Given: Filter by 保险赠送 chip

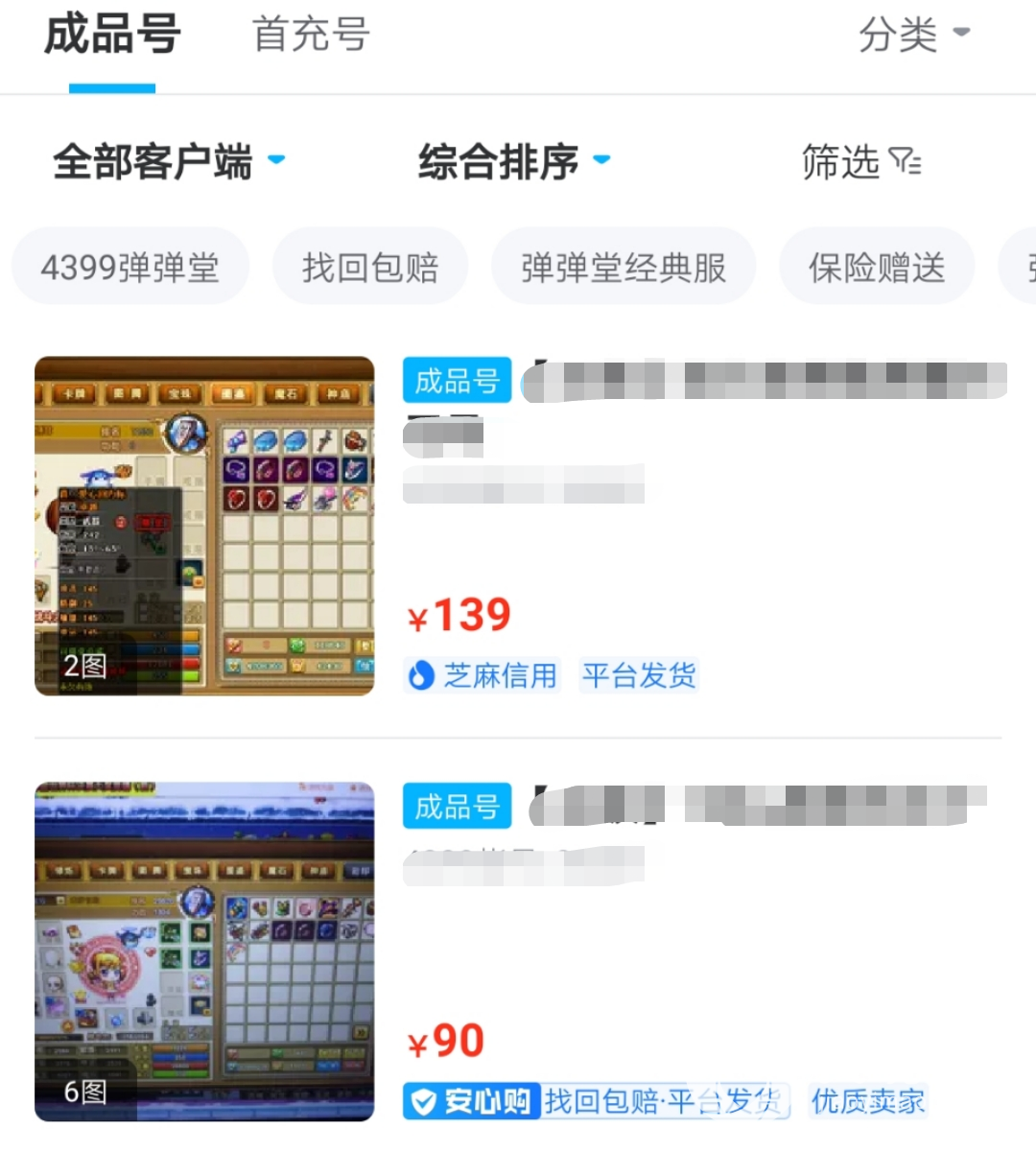Looking at the screenshot, I should pyautogui.click(x=877, y=267).
